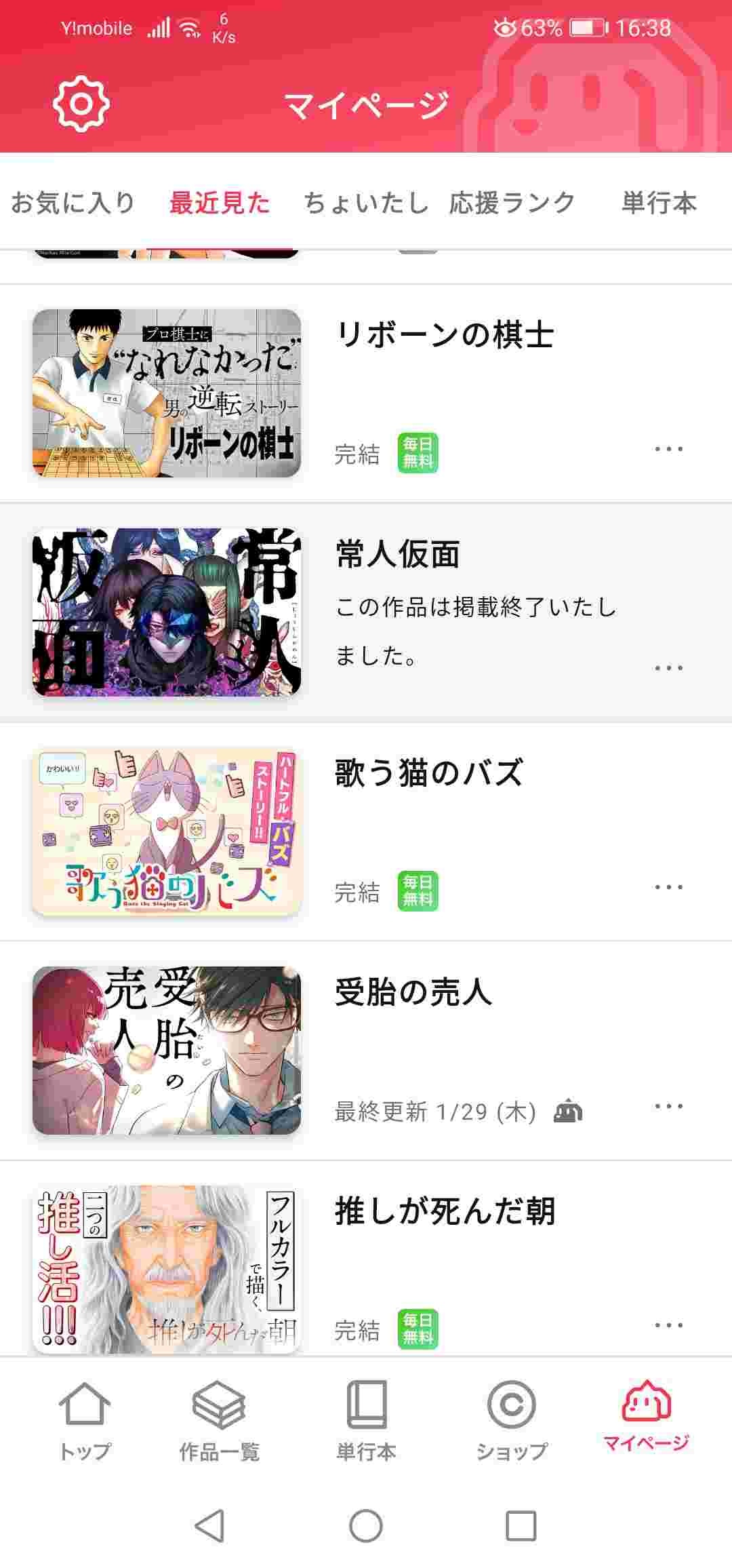Select the 単行本 top tab
This screenshot has height=1568, width=732.
tap(659, 203)
